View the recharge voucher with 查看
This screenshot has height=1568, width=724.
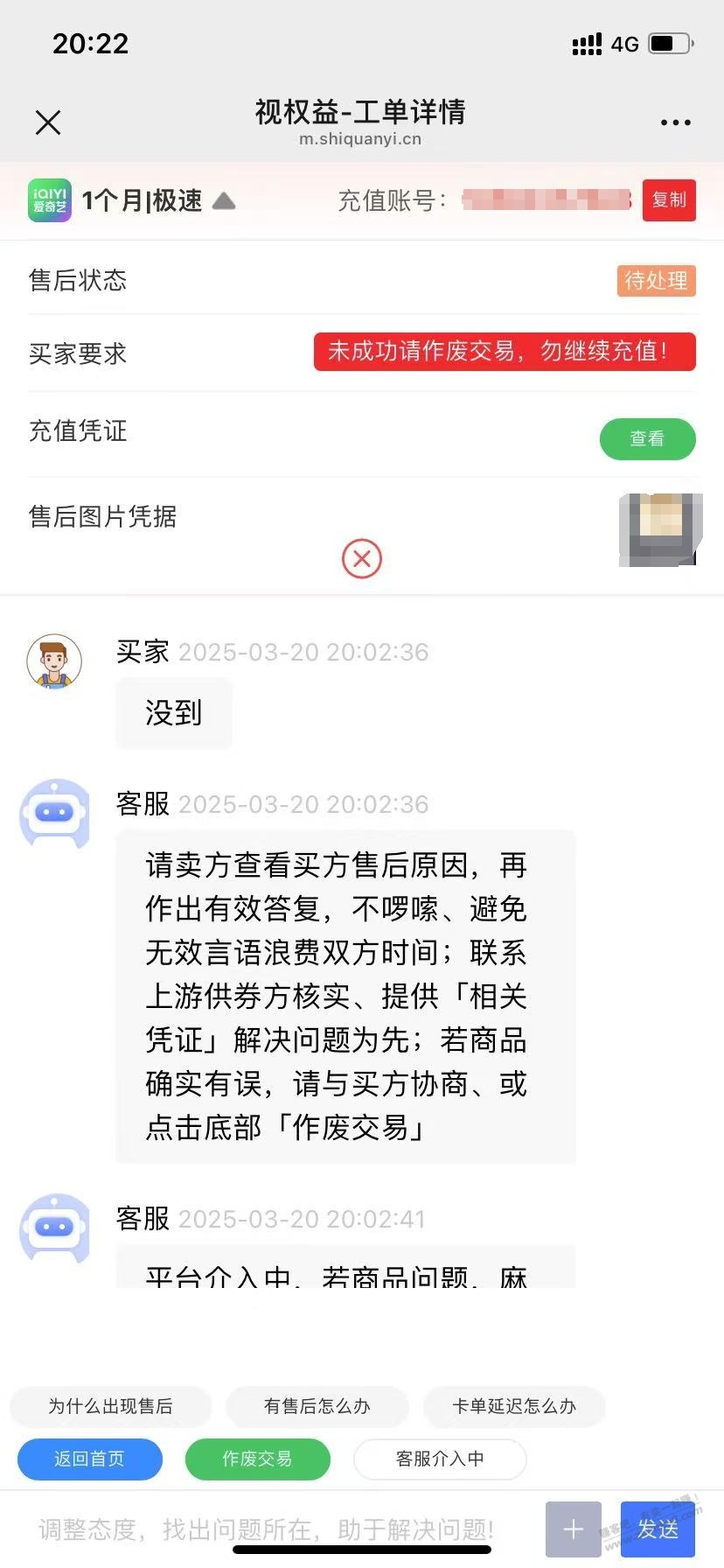(647, 438)
